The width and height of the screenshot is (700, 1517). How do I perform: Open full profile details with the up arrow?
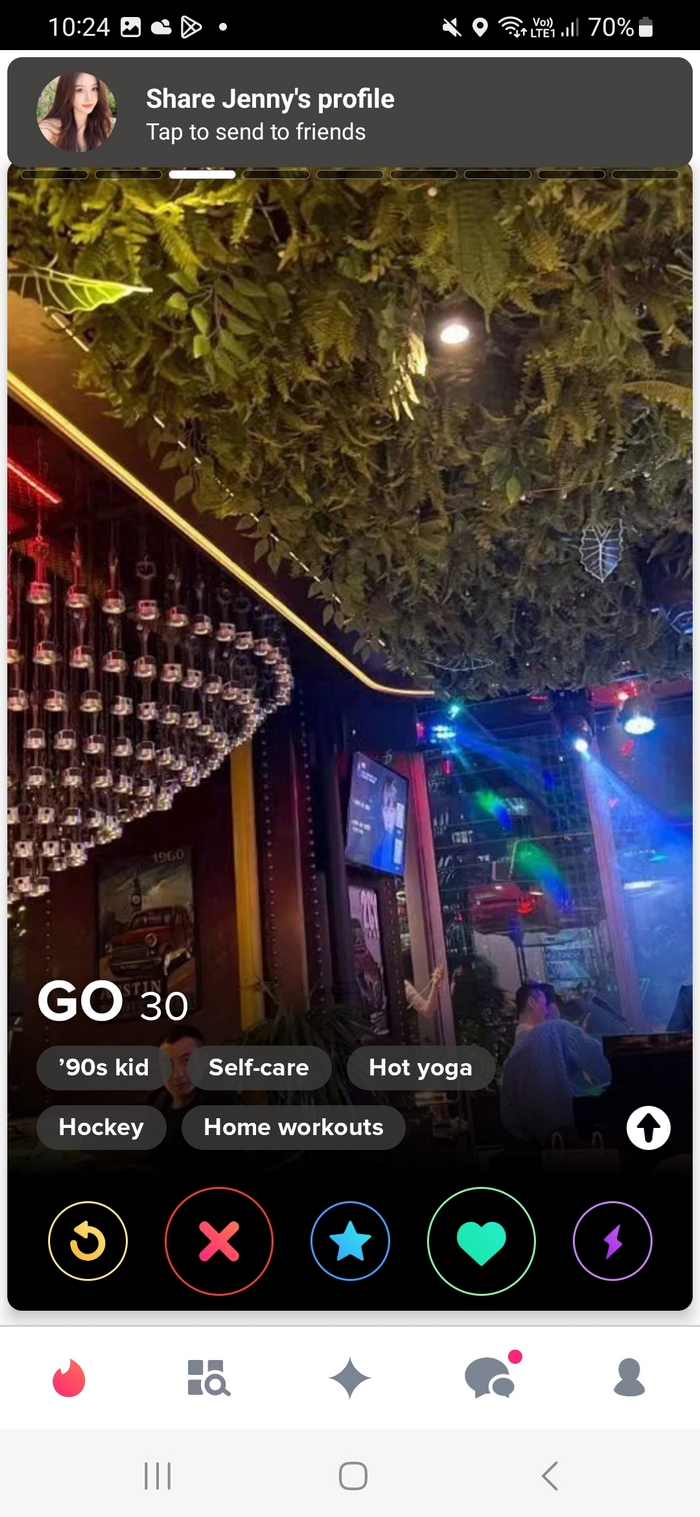tap(648, 1128)
